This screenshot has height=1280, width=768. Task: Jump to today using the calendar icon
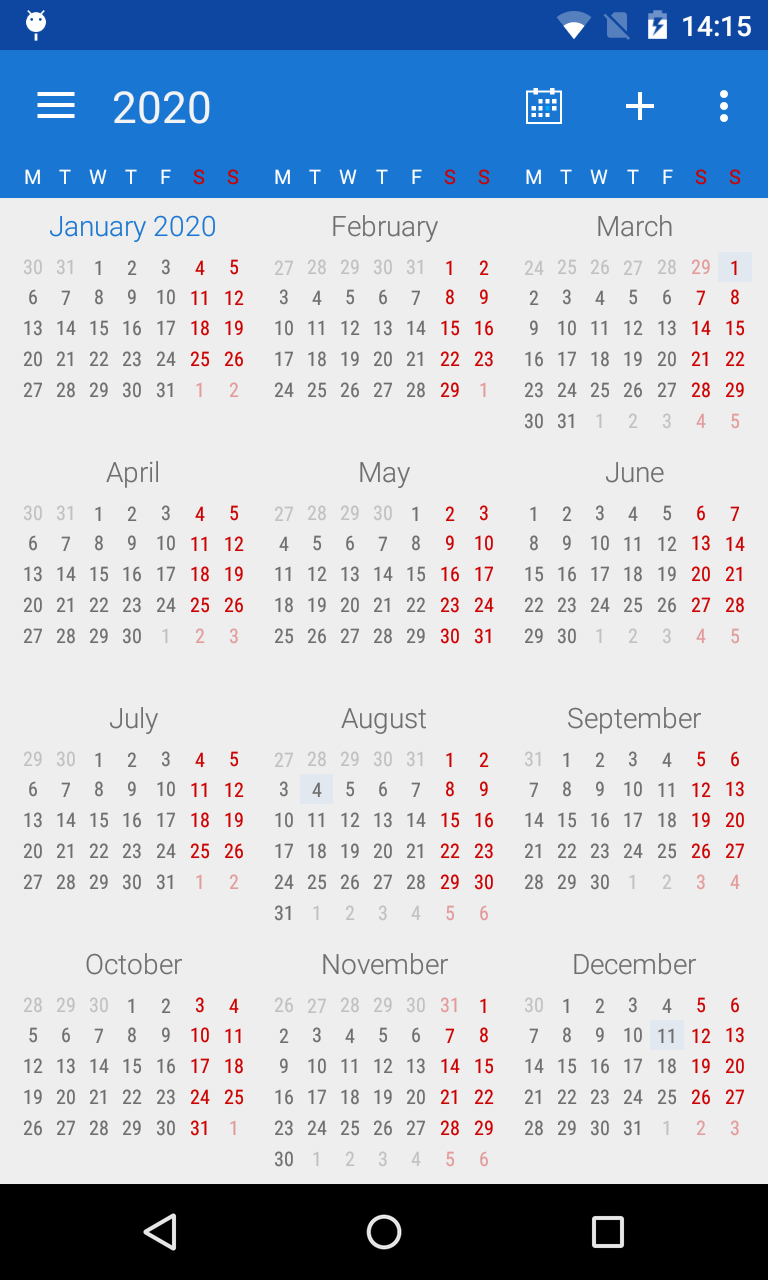click(544, 106)
